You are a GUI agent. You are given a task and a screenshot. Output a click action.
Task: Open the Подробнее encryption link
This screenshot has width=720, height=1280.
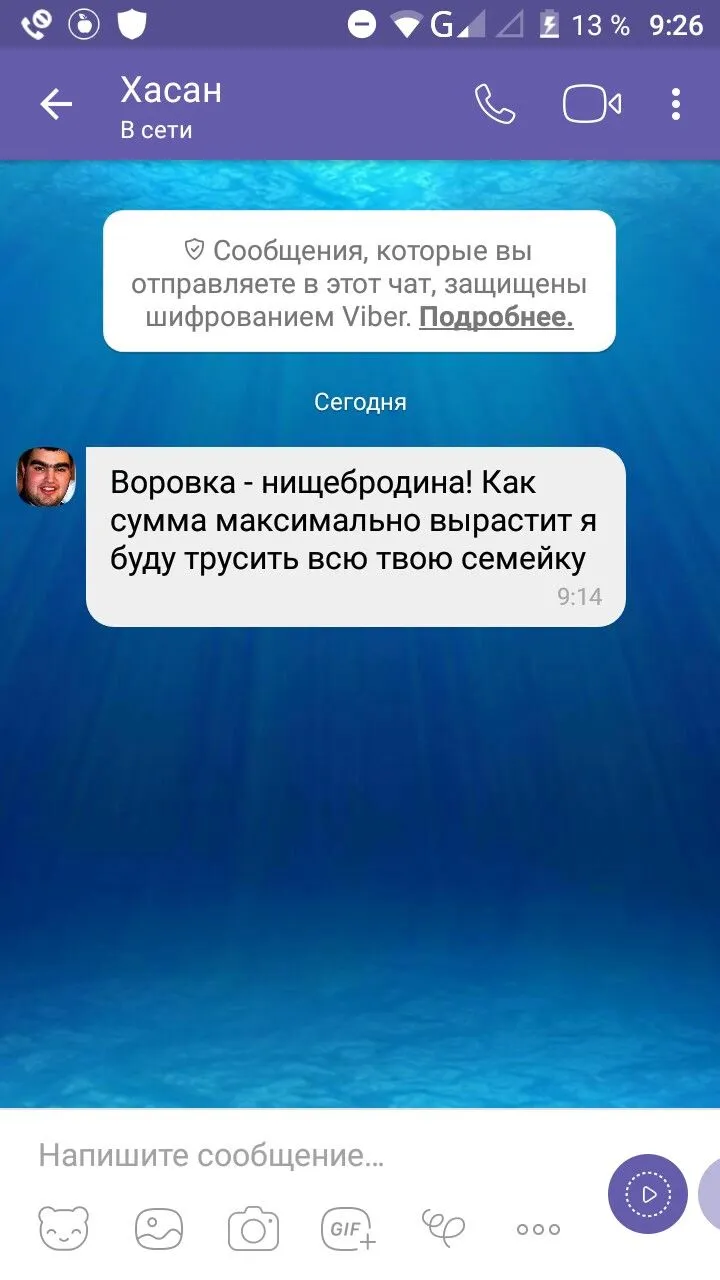click(496, 318)
